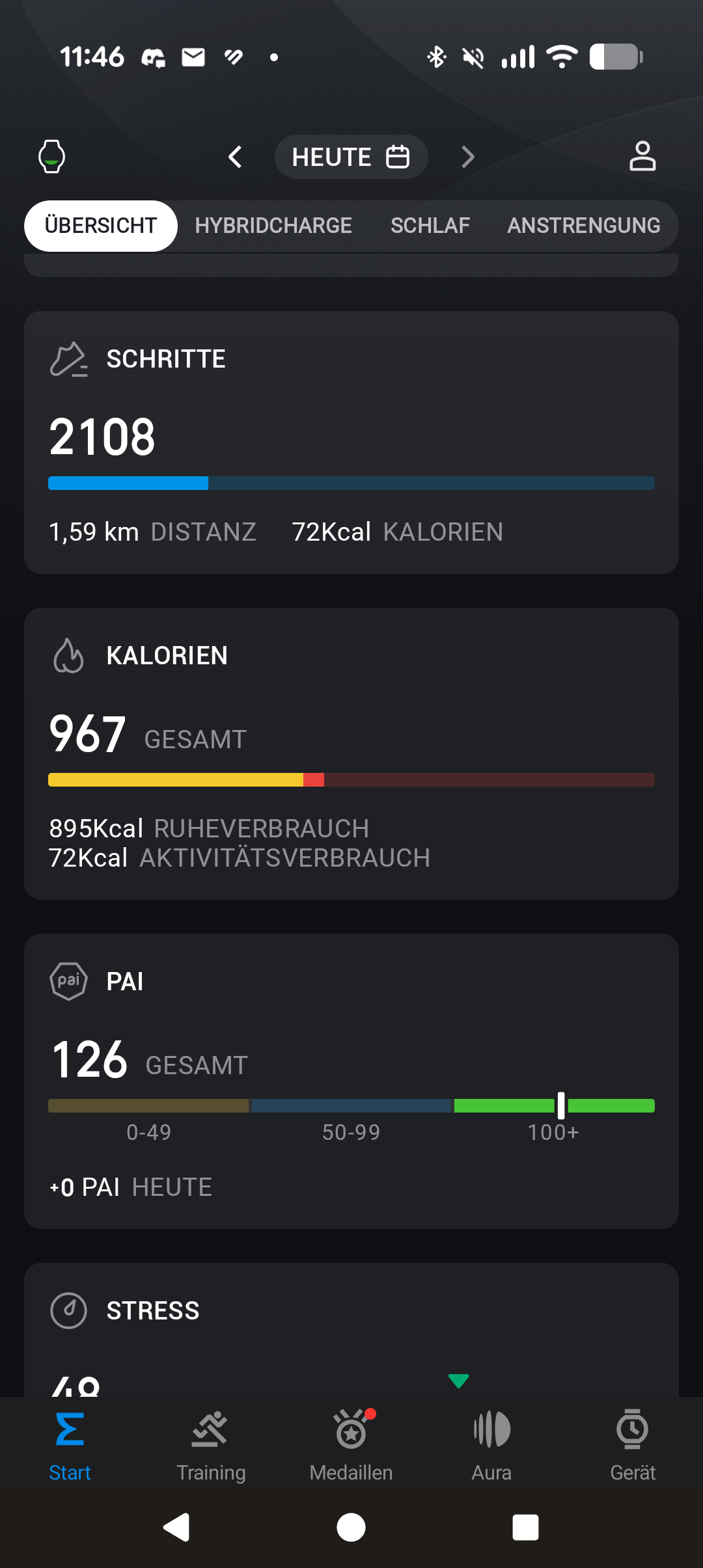703x1568 pixels.
Task: Switch to the Aura tab
Action: click(x=492, y=1444)
